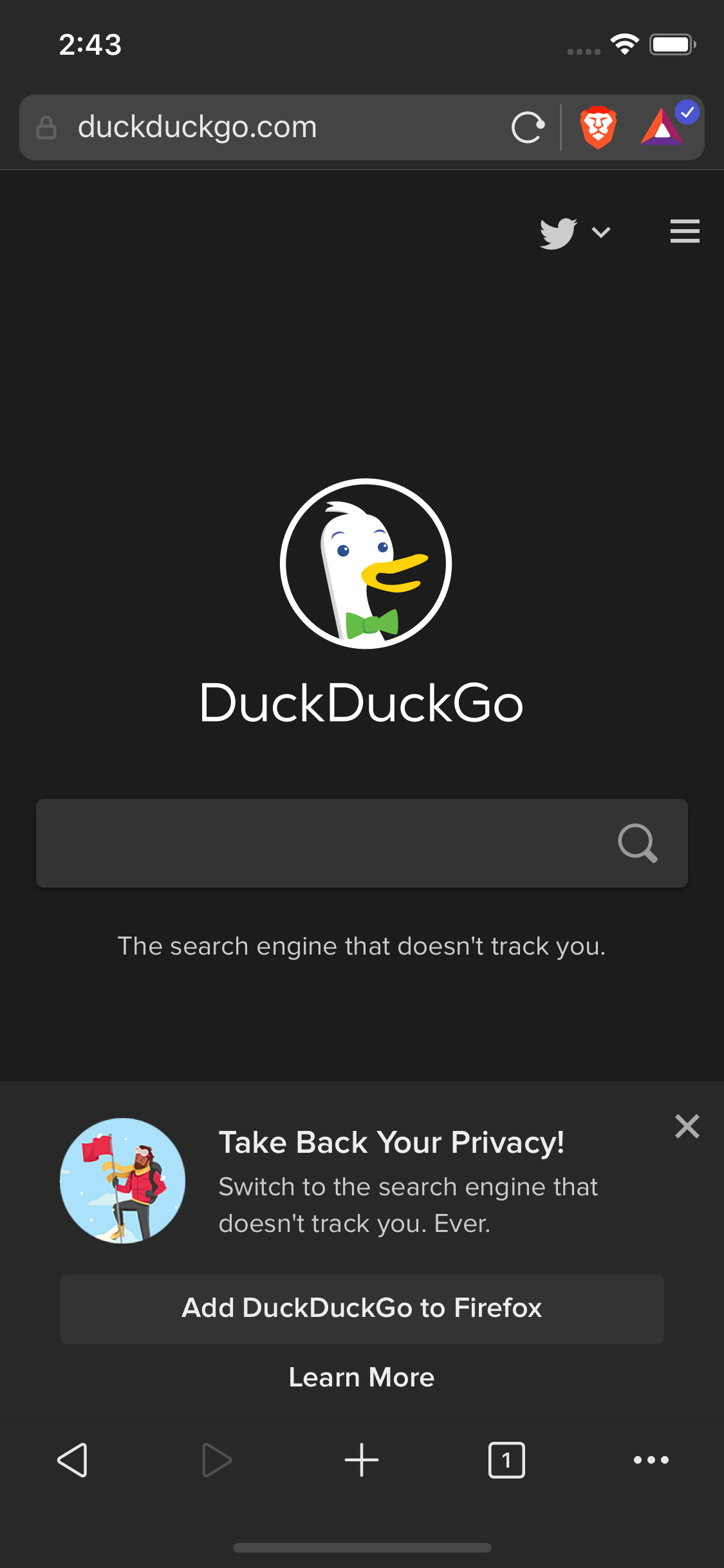Dismiss the Take Back Your Privacy banner
The image size is (724, 1568).
[x=687, y=1126]
